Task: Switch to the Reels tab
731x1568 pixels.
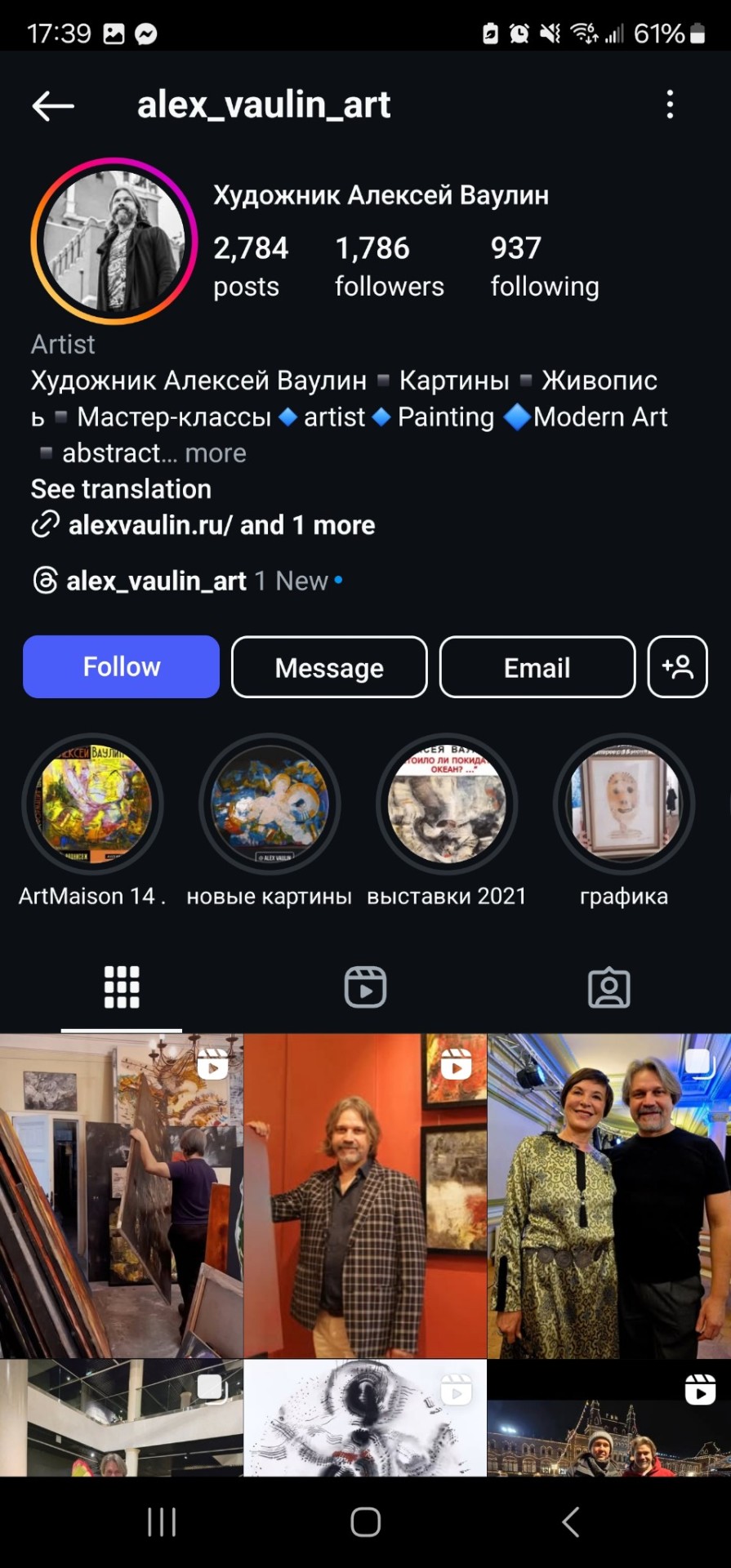Action: [x=365, y=987]
